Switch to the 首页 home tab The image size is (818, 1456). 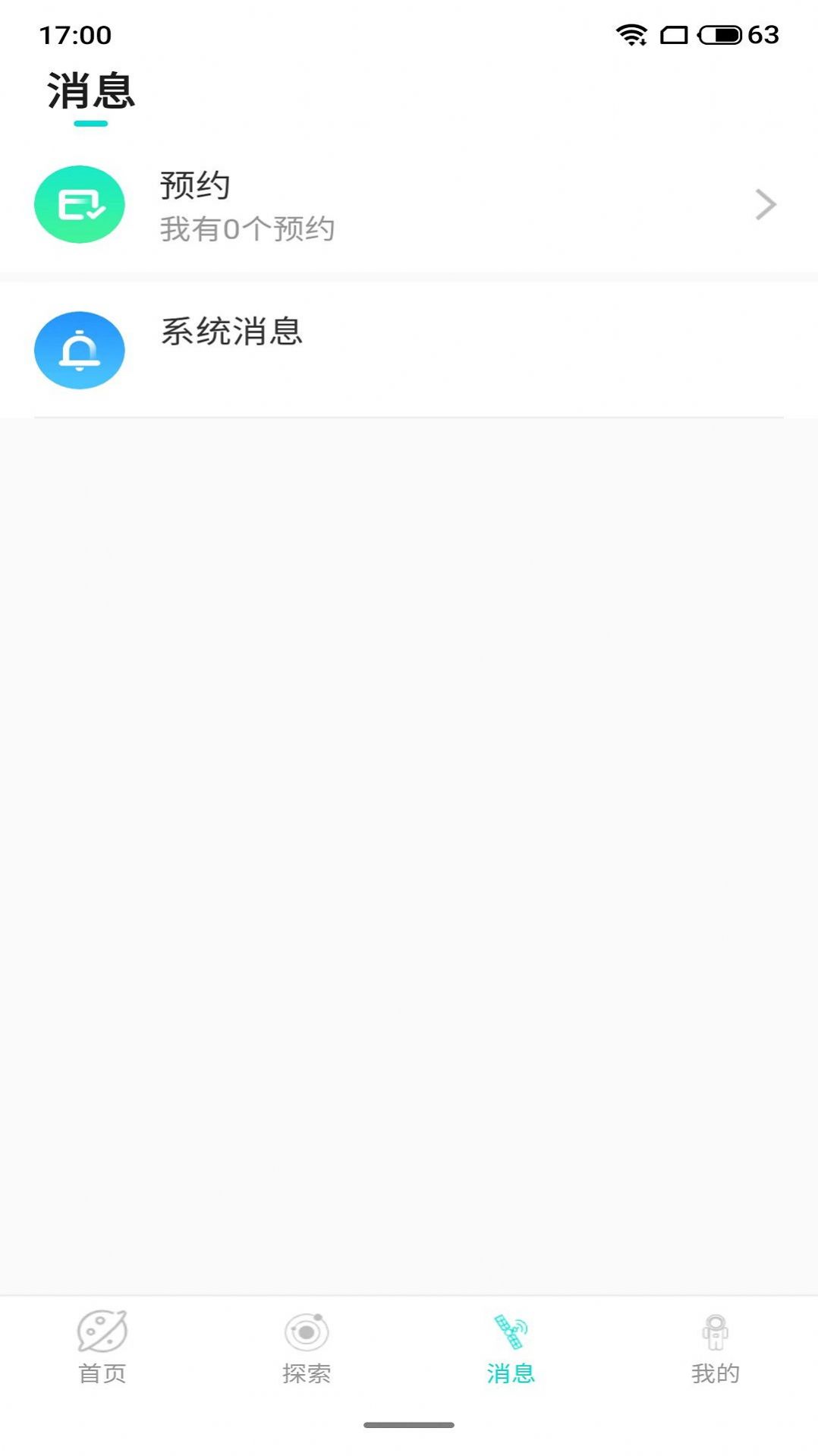pyautogui.click(x=102, y=1347)
